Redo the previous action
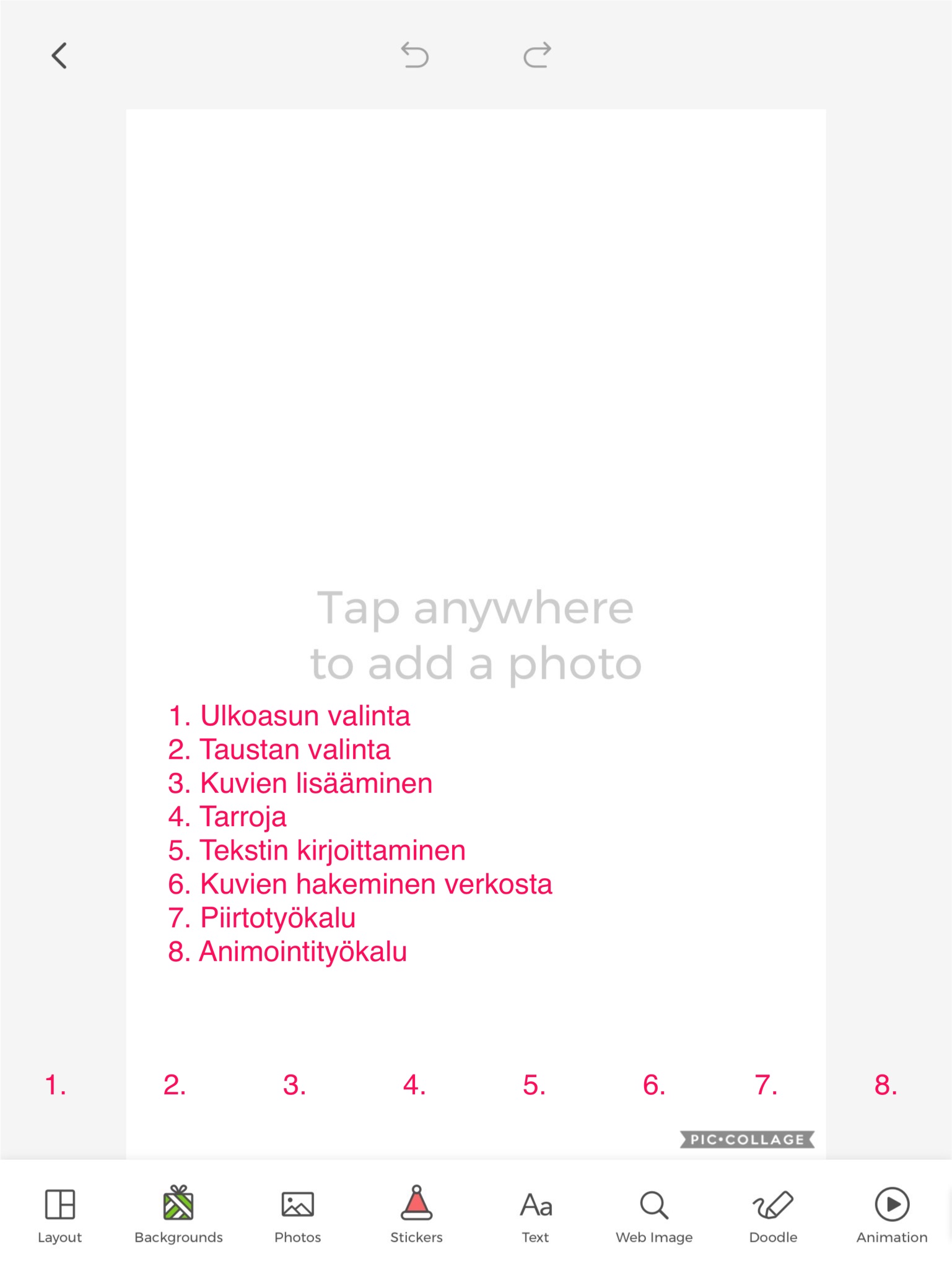Image resolution: width=952 pixels, height=1269 pixels. (x=536, y=55)
